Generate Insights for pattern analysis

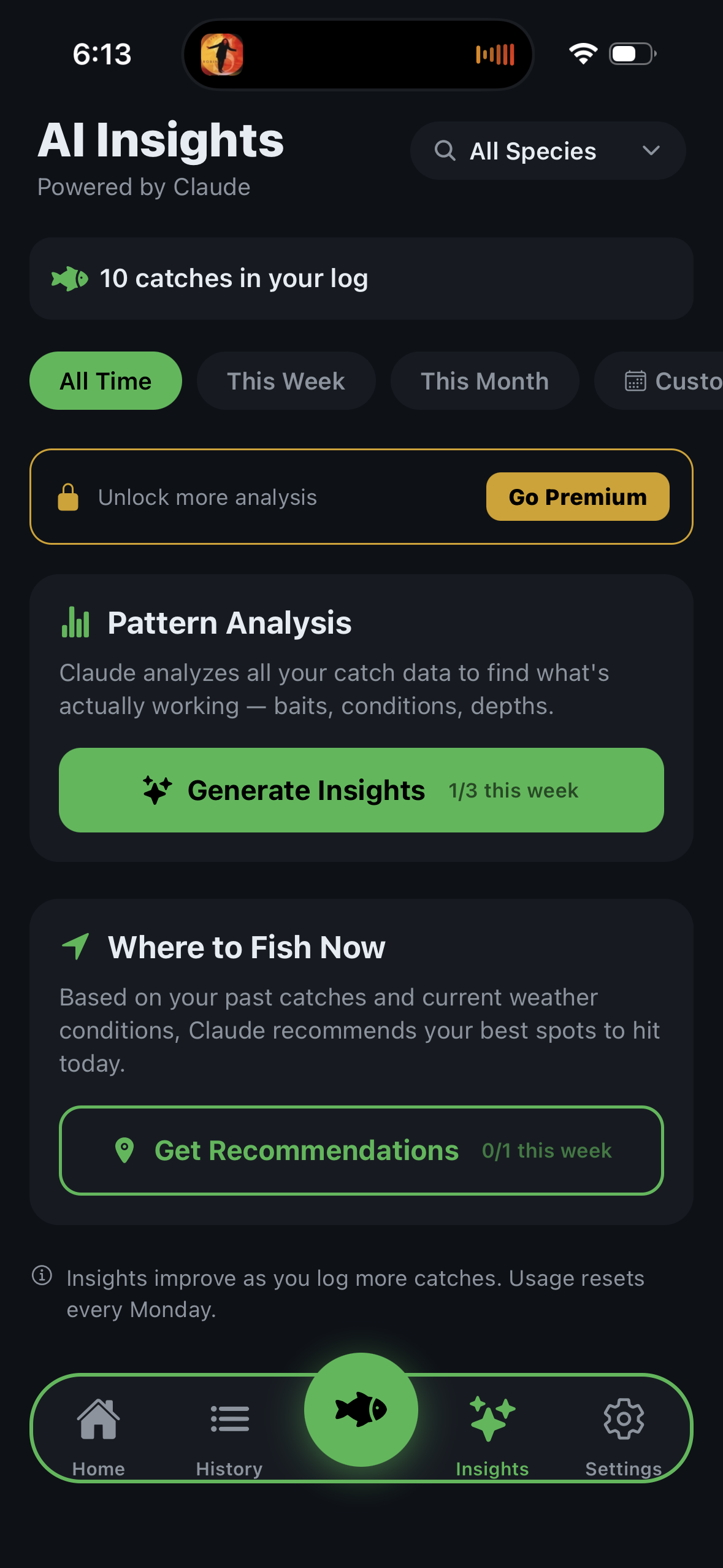[361, 790]
